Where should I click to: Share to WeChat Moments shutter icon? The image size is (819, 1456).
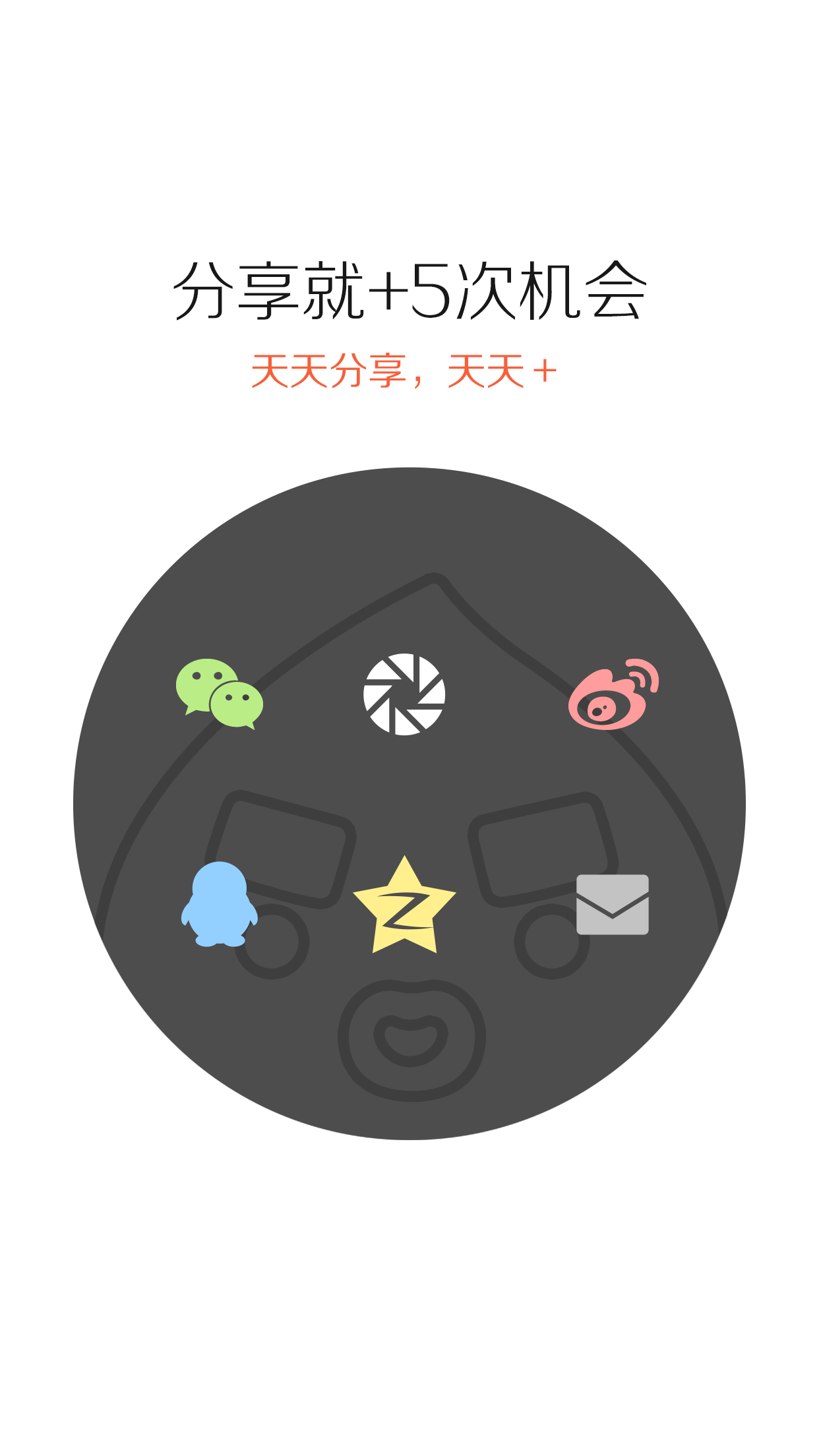[x=404, y=694]
